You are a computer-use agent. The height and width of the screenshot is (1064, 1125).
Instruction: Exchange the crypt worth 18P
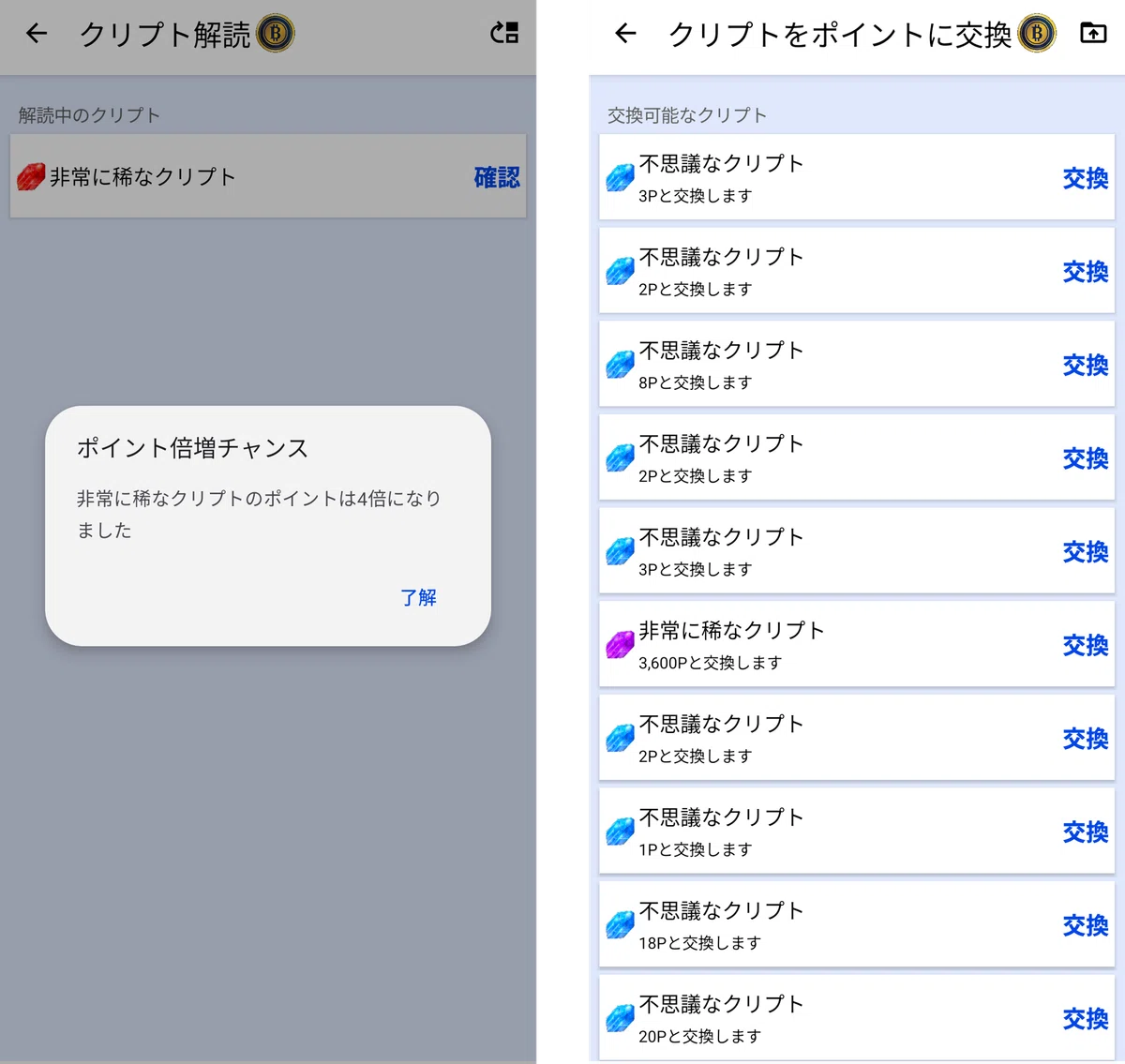click(x=1086, y=925)
